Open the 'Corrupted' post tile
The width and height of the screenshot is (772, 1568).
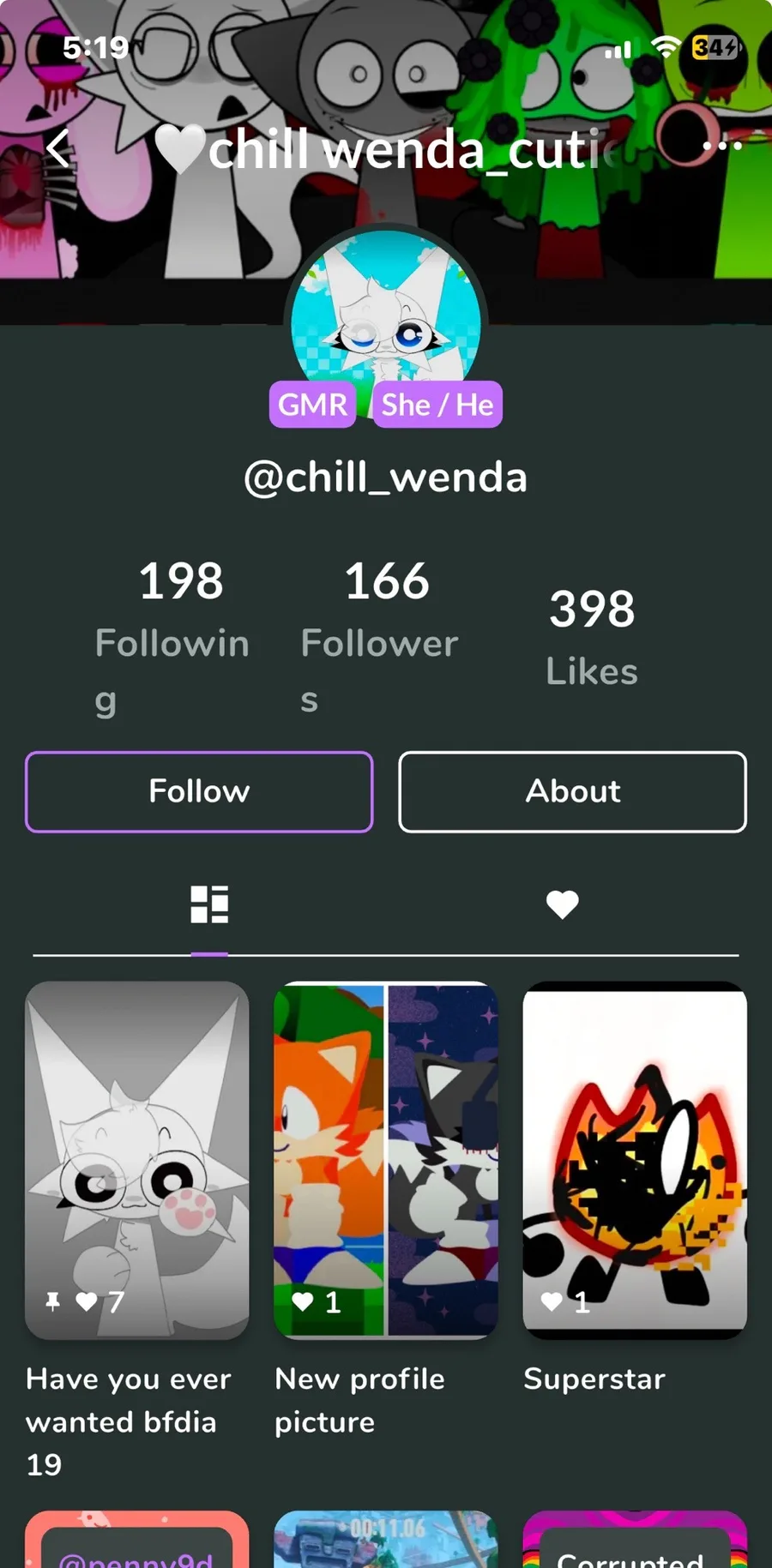click(x=635, y=1540)
